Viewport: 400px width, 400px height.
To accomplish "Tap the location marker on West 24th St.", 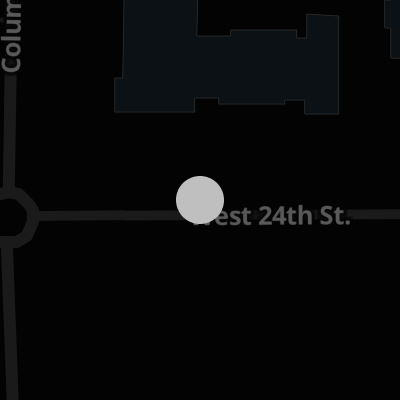I will click(x=200, y=200).
